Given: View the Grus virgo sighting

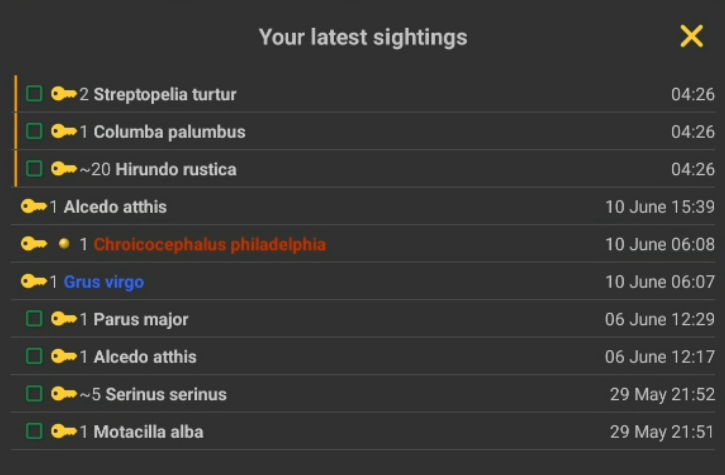Looking at the screenshot, I should click(104, 282).
